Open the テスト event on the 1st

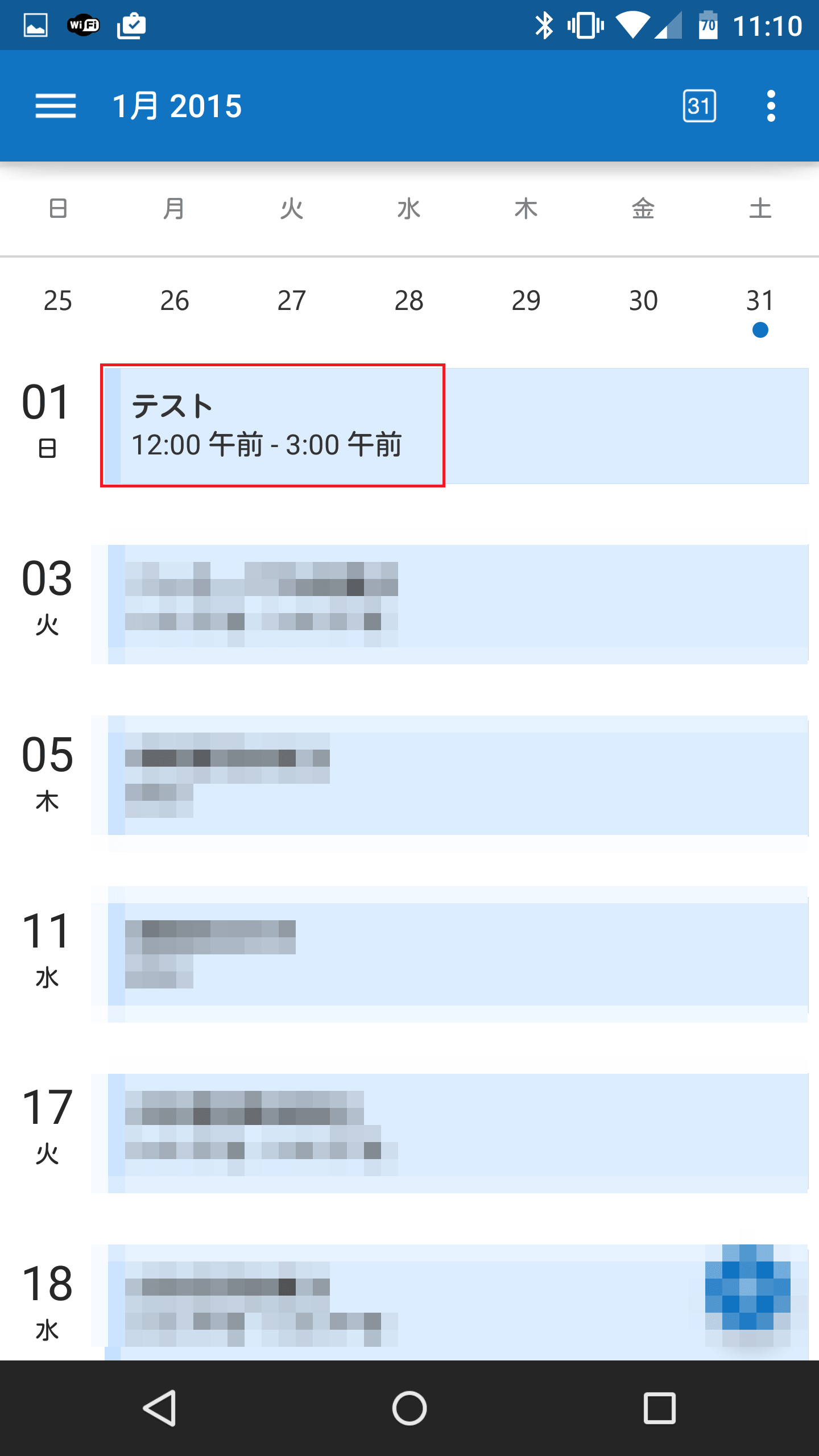coord(273,425)
